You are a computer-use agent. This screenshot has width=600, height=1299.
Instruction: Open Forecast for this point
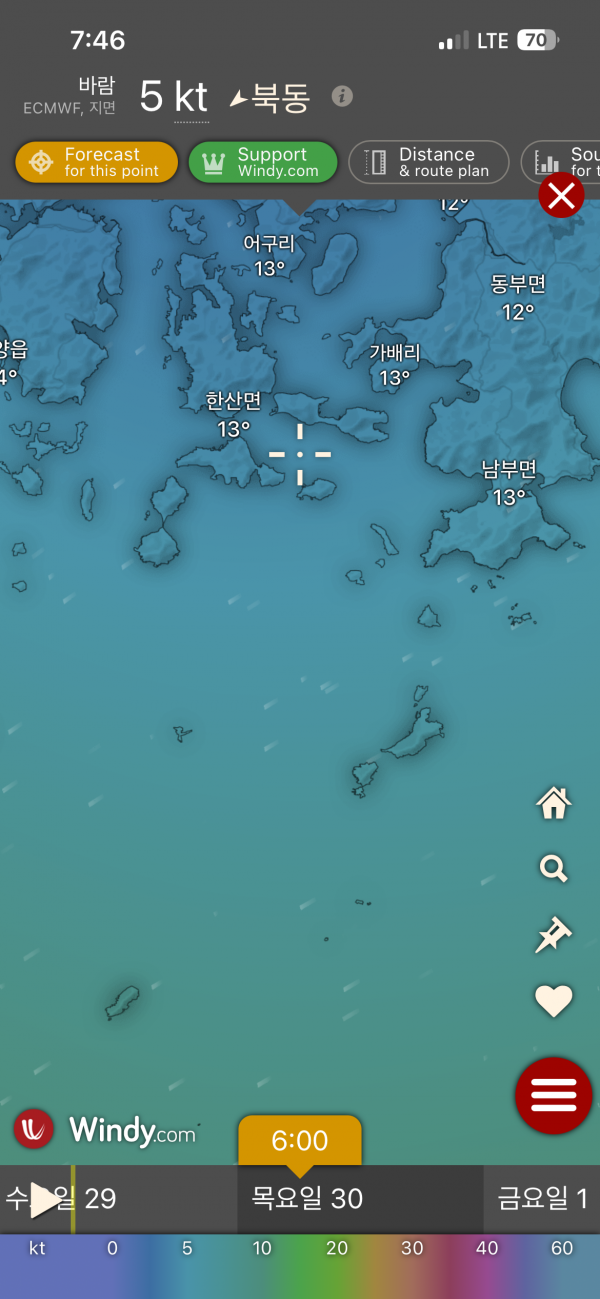[x=96, y=162]
